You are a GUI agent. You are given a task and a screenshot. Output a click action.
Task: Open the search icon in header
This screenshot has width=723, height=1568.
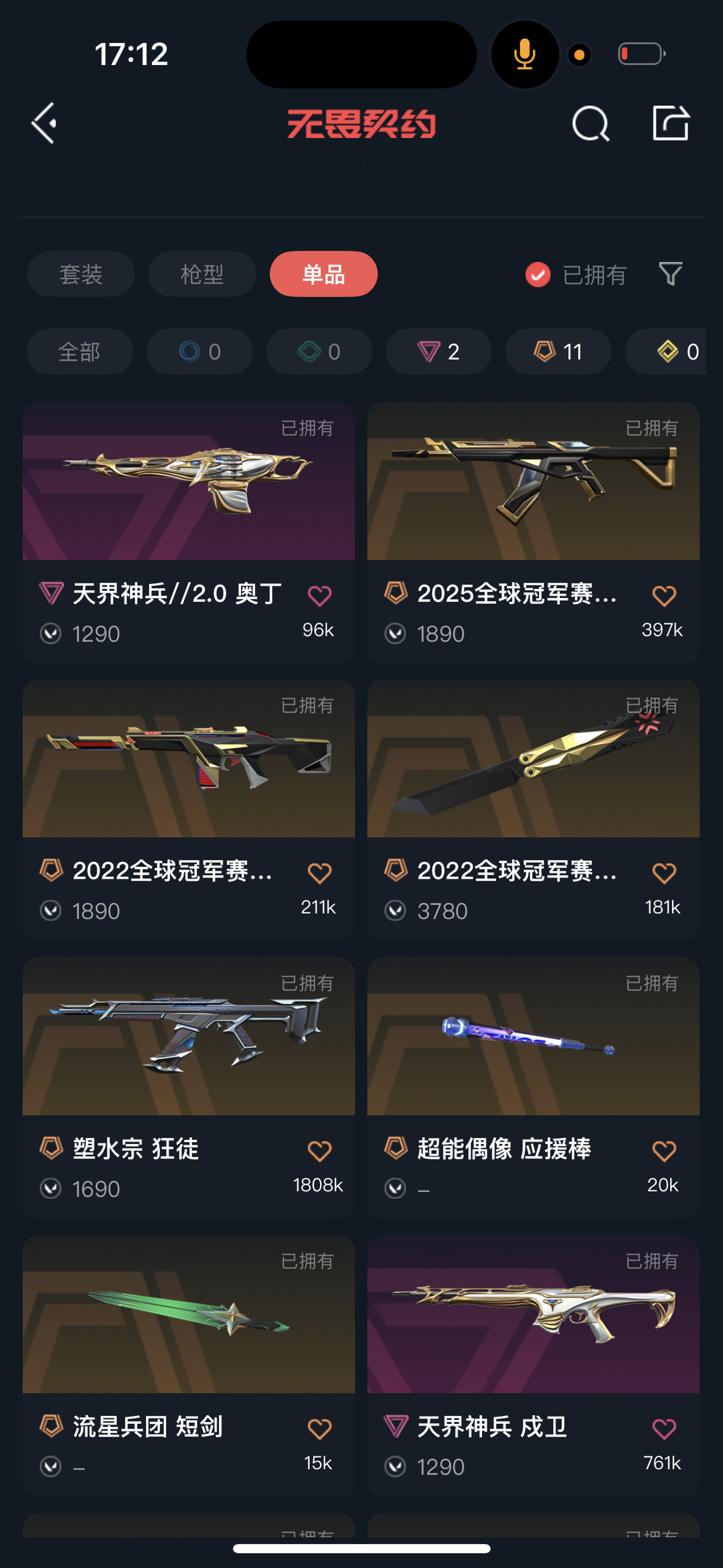(x=590, y=124)
